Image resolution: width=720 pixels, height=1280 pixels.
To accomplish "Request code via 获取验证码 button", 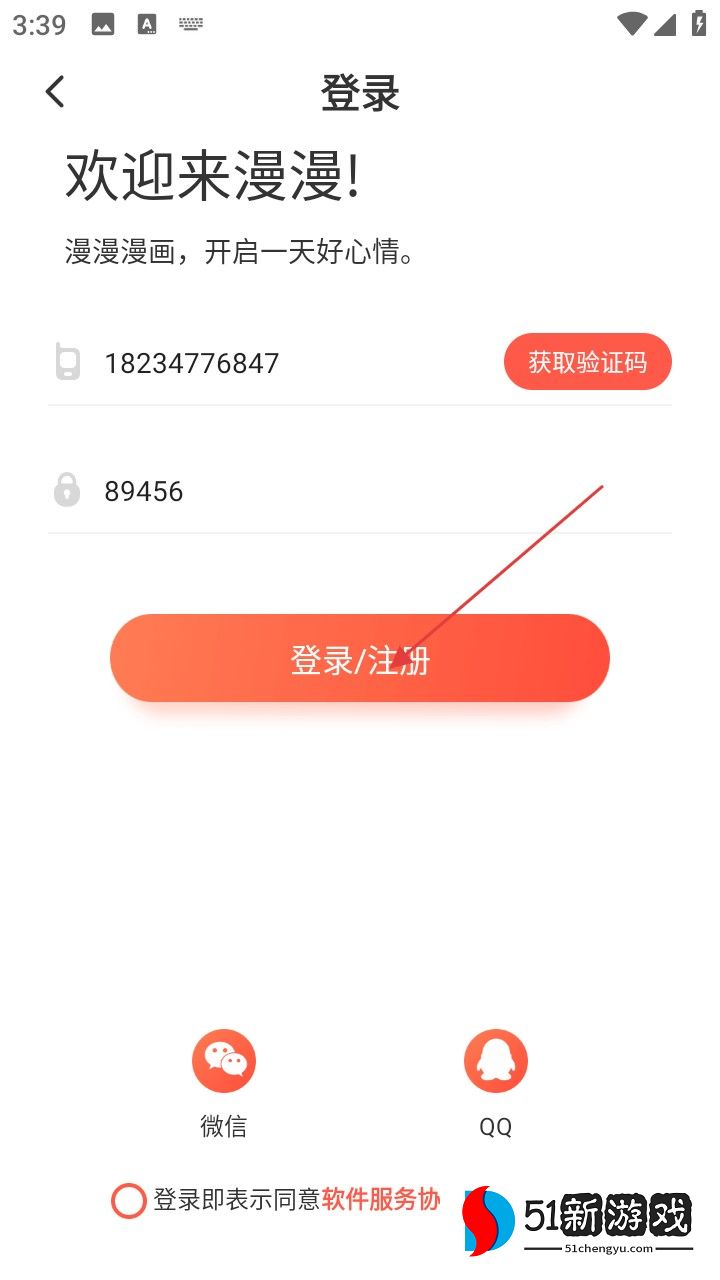I will [587, 362].
